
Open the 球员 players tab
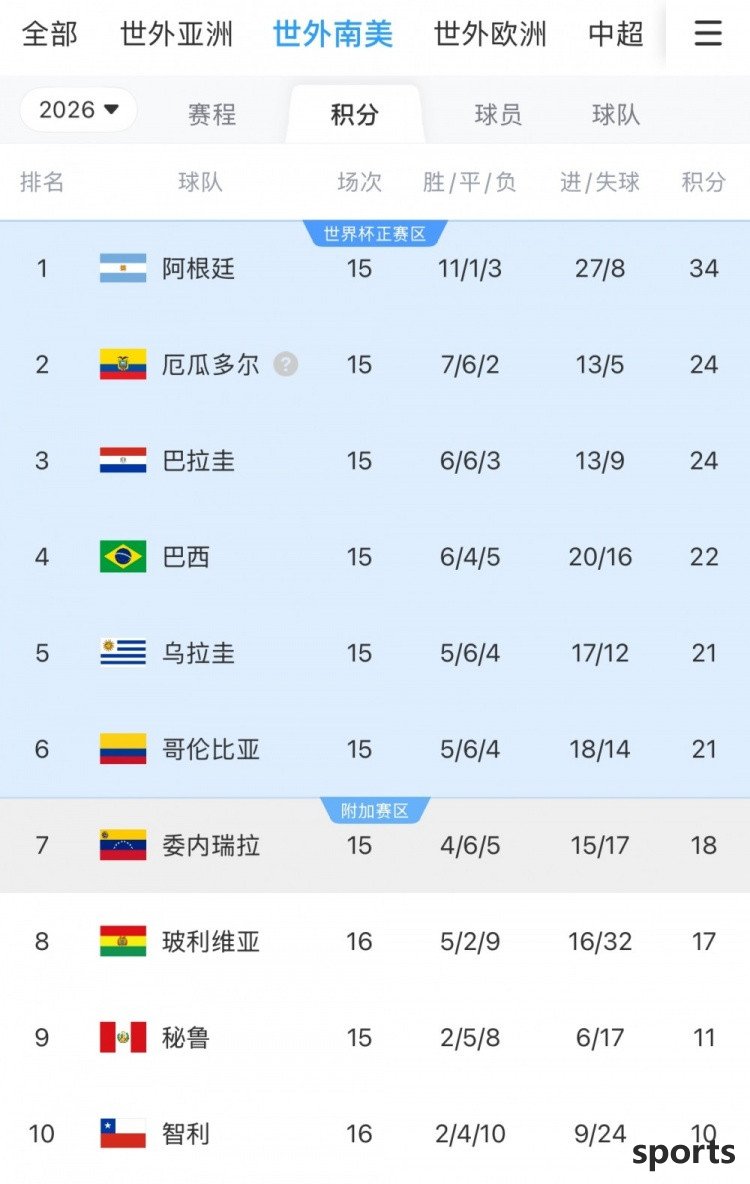(x=497, y=114)
